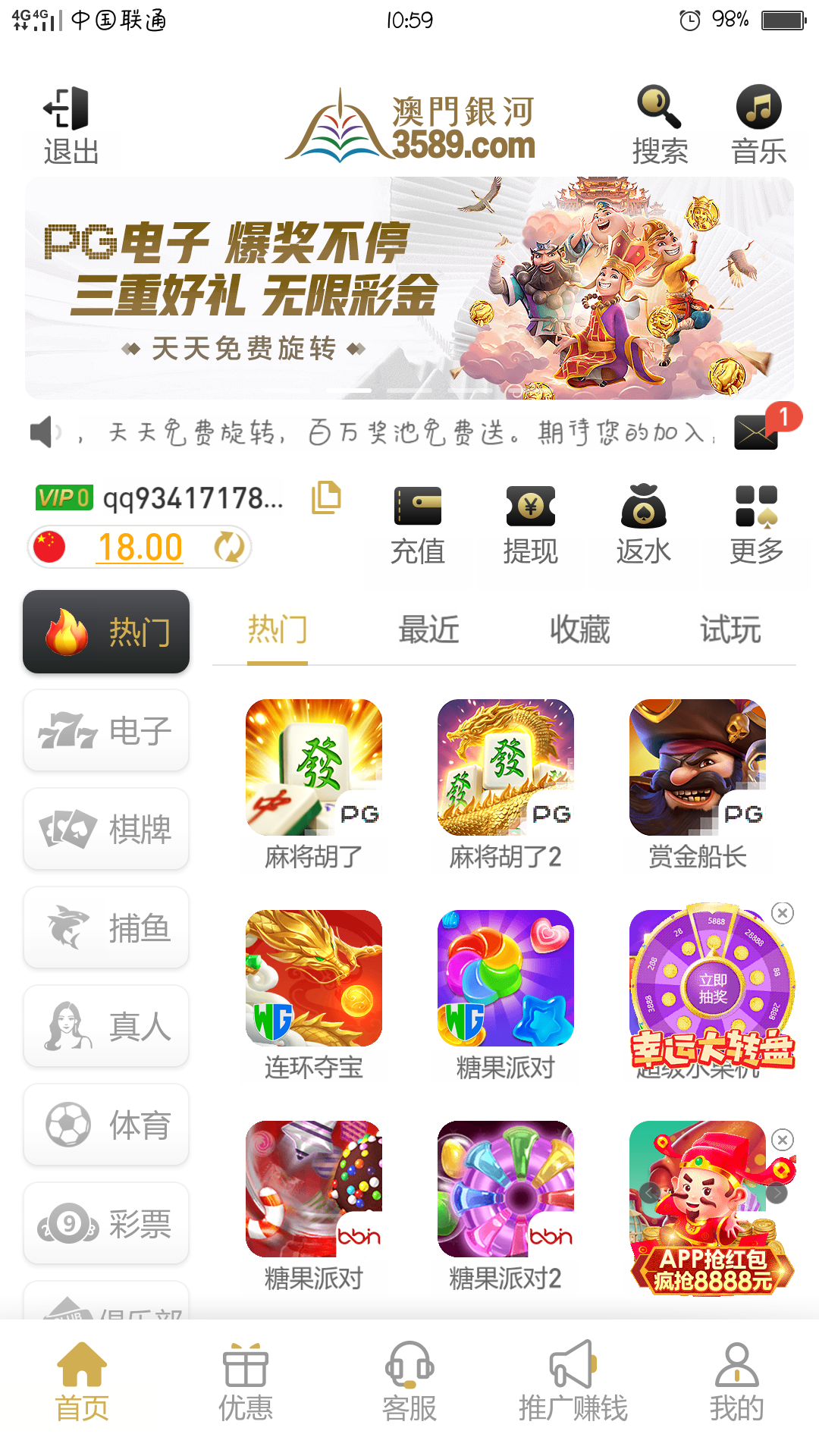
Task: Switch to the 收藏 tab
Action: point(579,630)
